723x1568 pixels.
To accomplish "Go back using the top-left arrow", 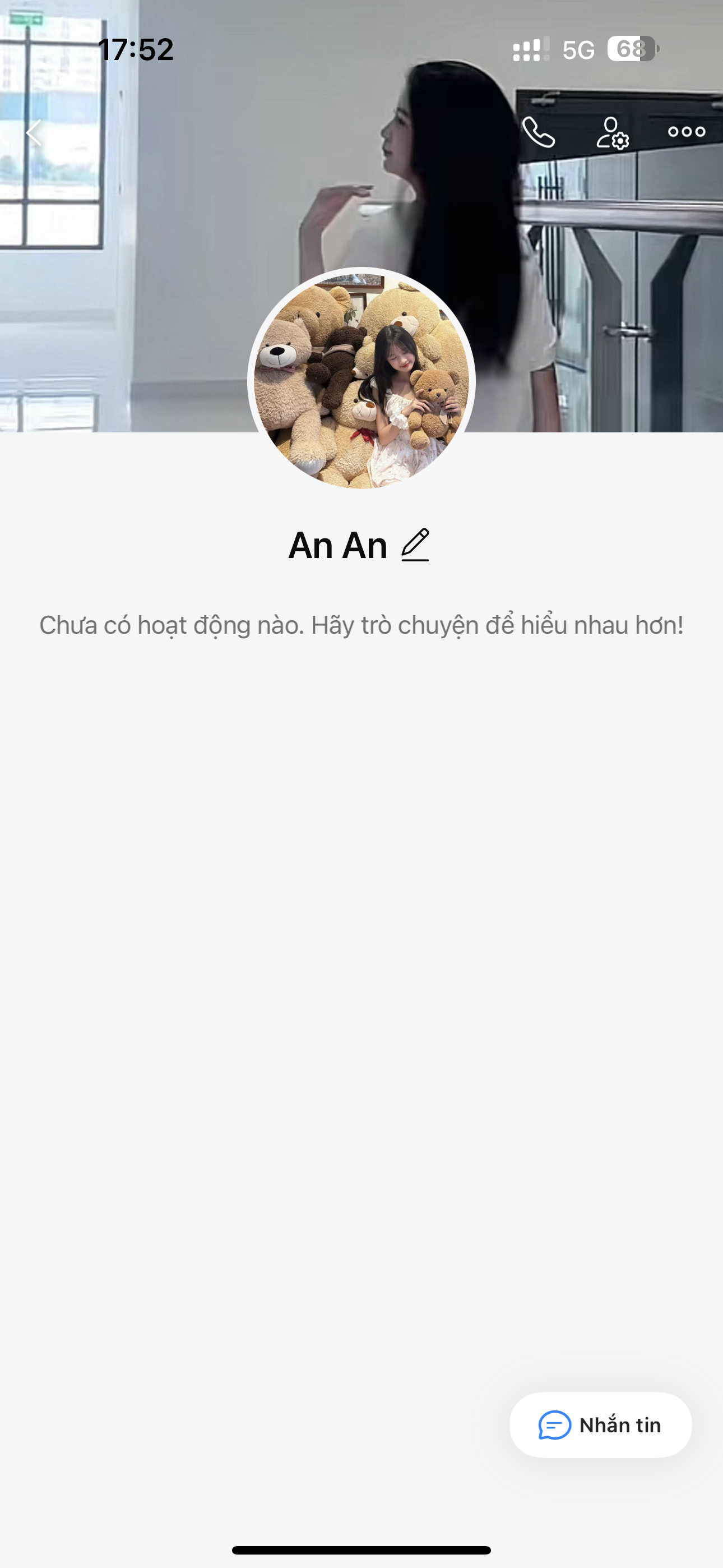I will (x=34, y=132).
